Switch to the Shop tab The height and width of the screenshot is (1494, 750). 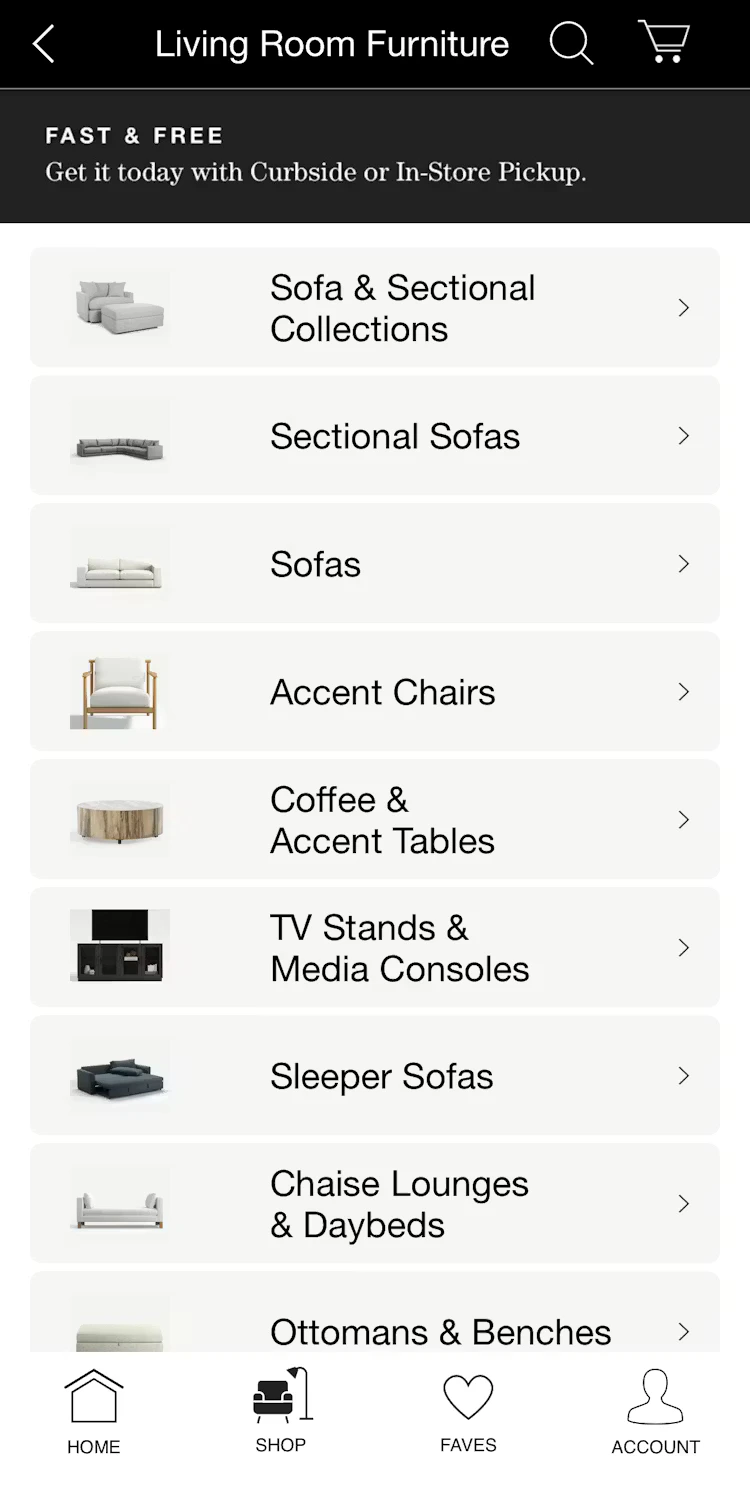(281, 1412)
